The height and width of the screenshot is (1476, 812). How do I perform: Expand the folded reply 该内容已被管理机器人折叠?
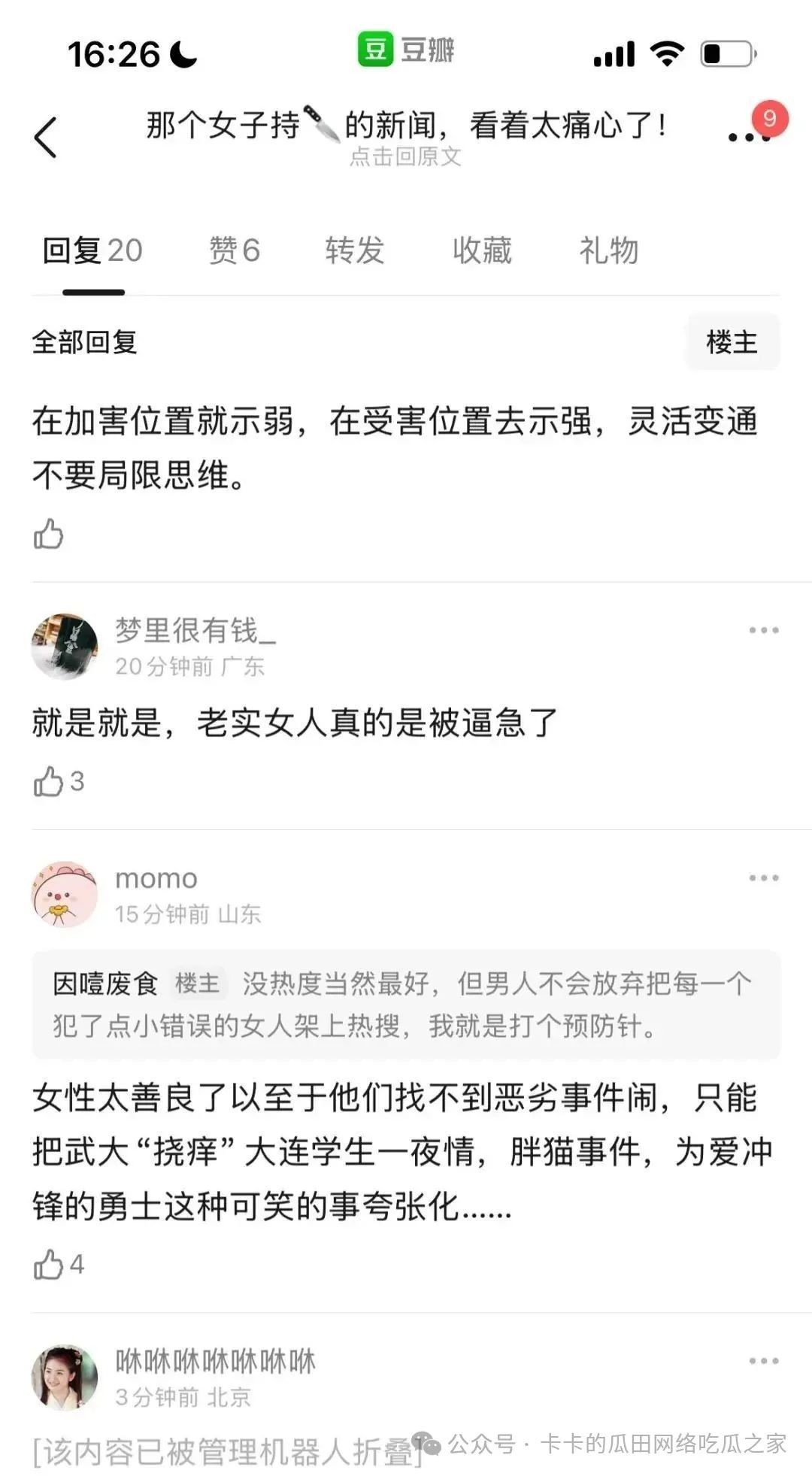click(x=226, y=1451)
